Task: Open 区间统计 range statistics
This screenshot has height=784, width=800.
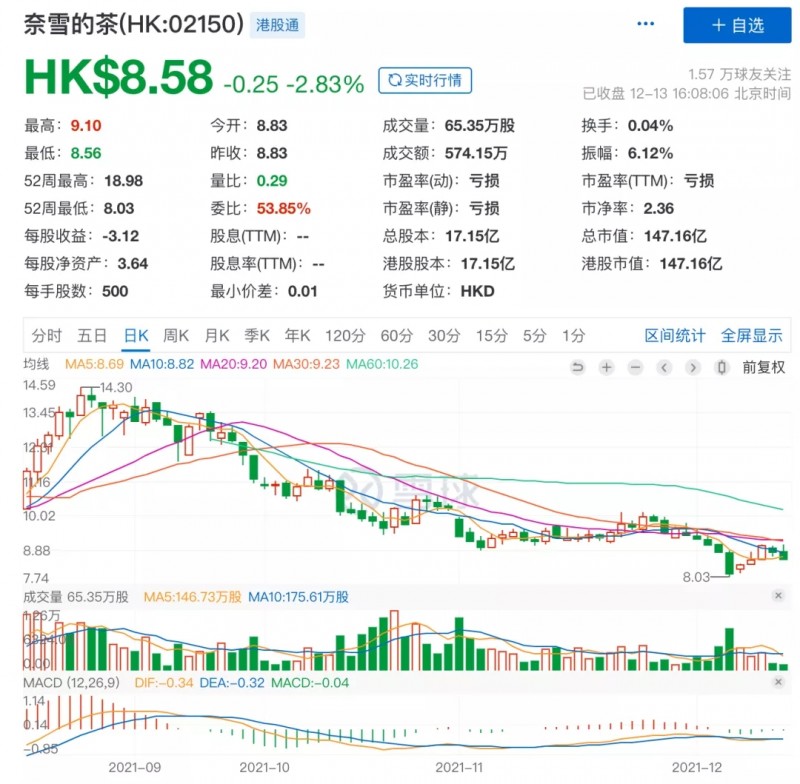Action: (x=674, y=336)
